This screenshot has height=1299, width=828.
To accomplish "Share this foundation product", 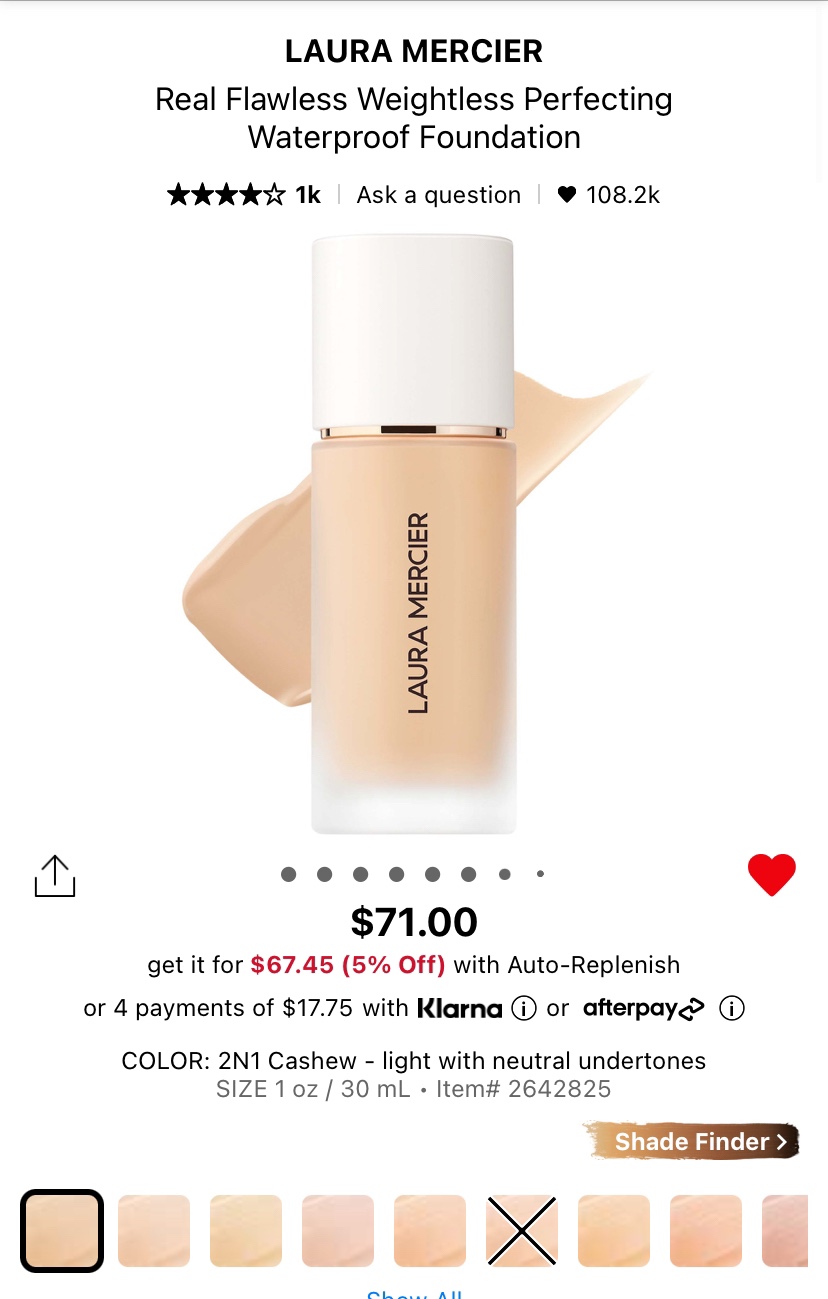I will click(x=55, y=876).
